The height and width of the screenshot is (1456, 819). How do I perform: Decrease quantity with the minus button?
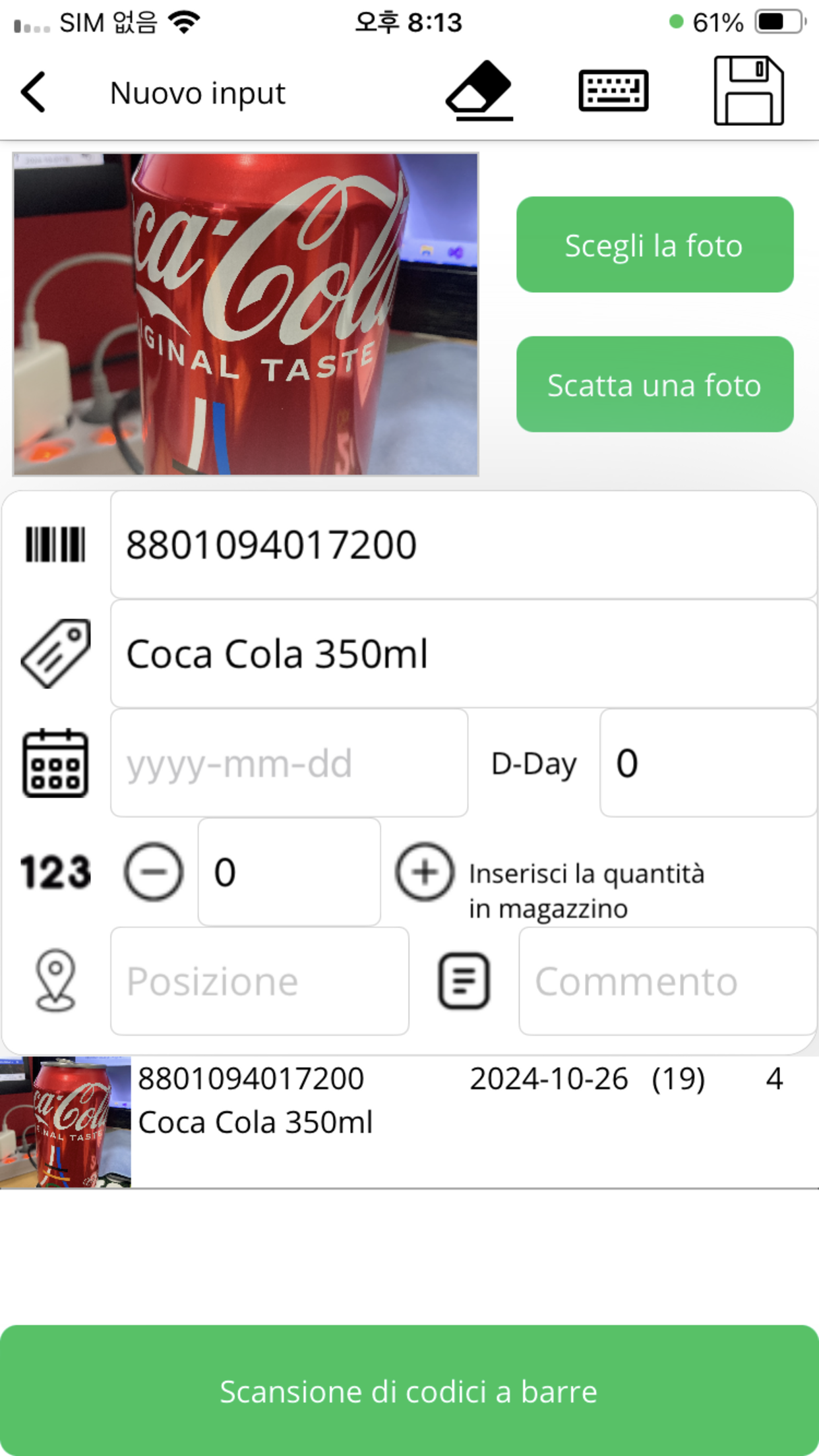(154, 872)
